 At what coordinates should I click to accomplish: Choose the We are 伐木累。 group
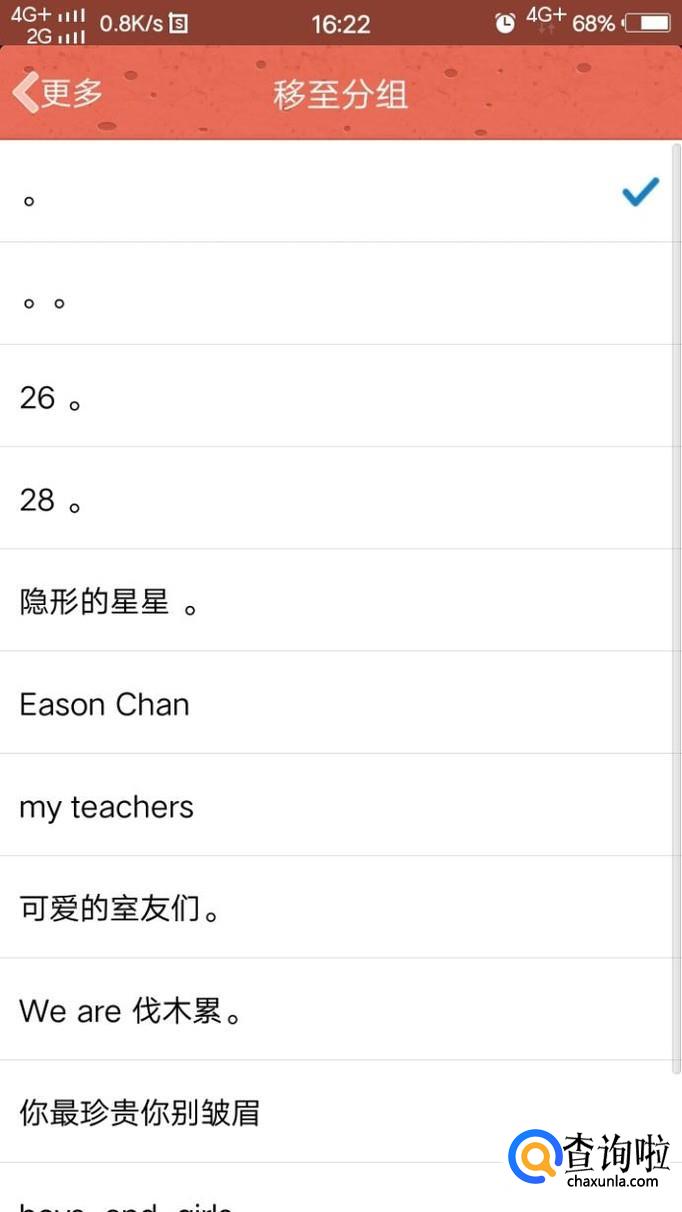click(300, 1009)
